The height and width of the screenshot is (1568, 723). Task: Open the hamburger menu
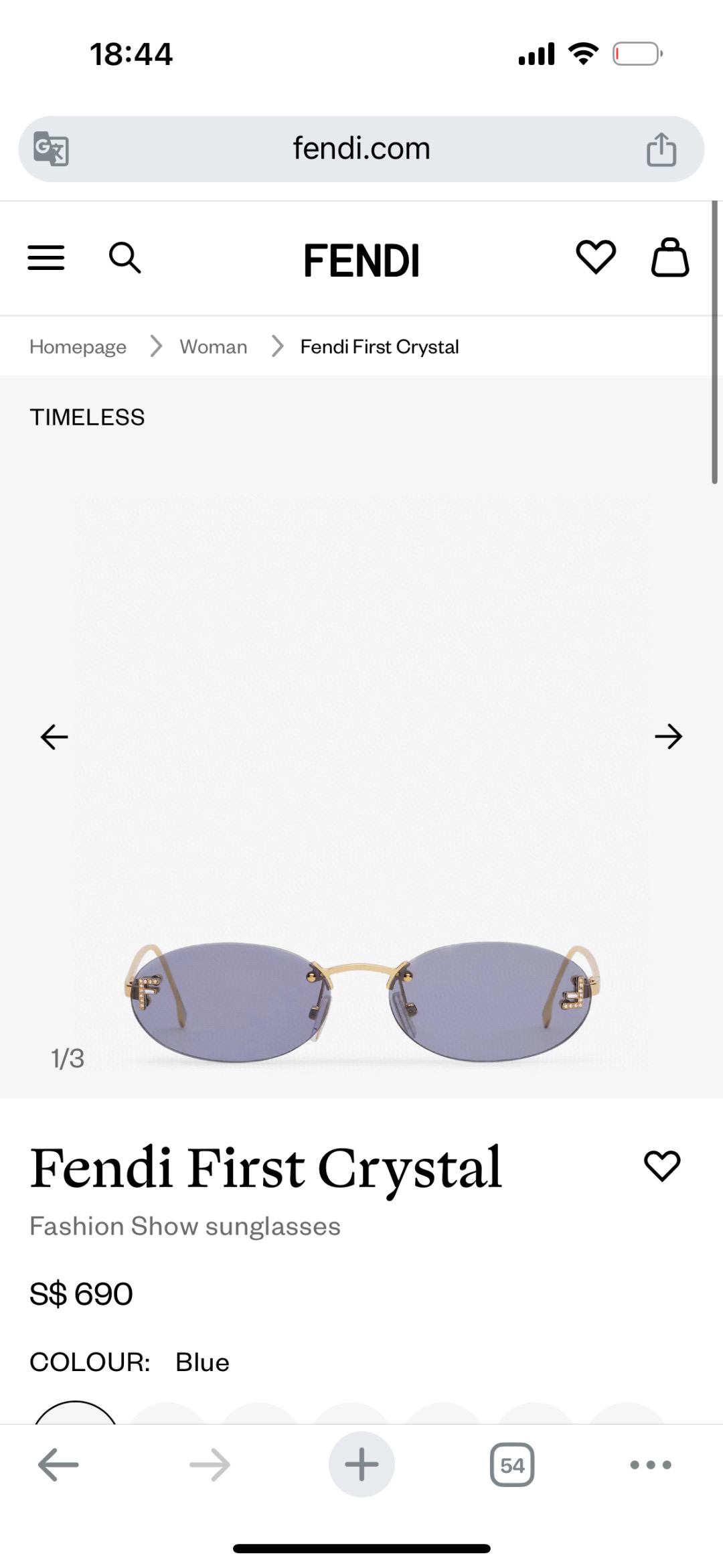pyautogui.click(x=46, y=258)
